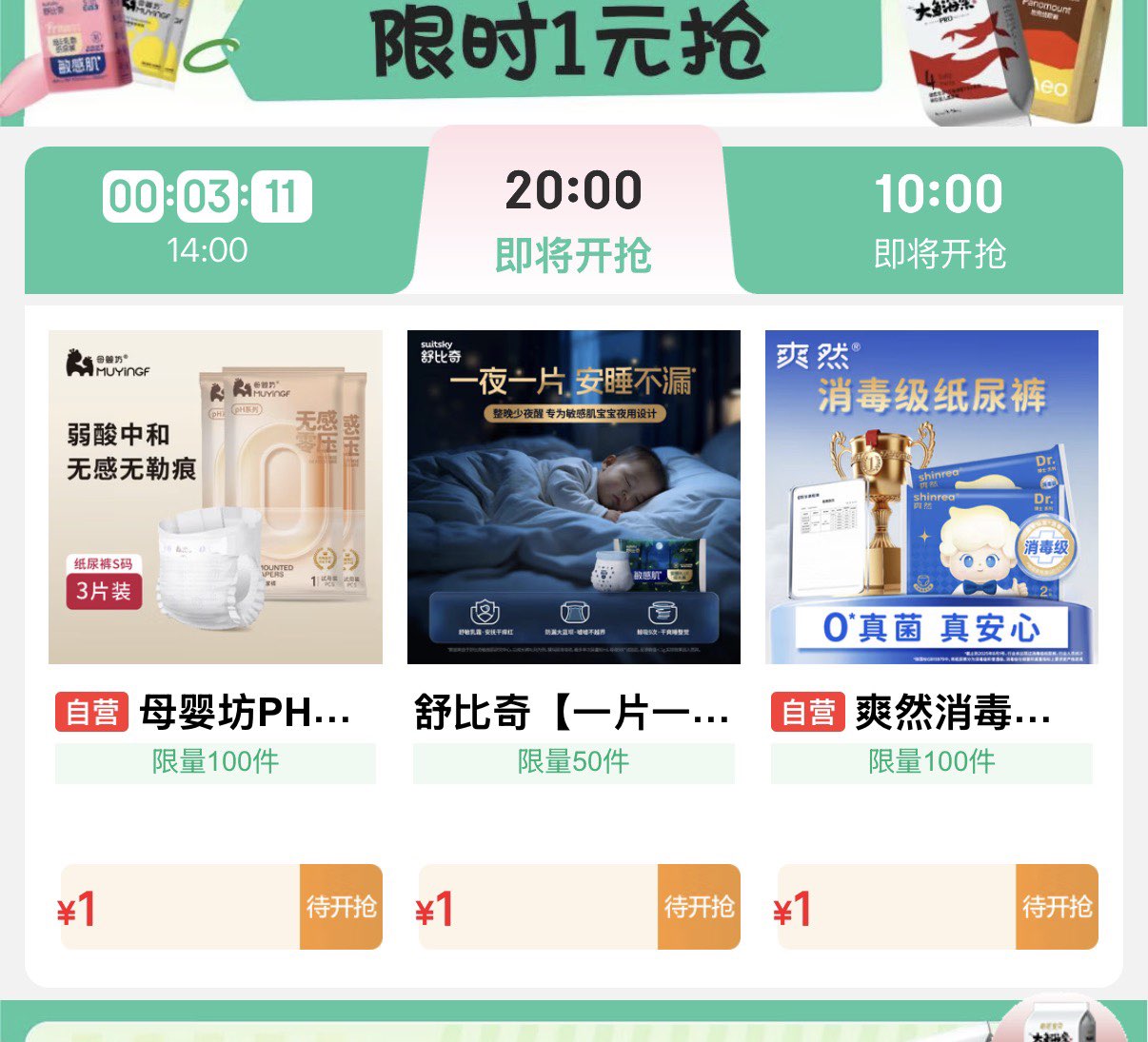Open the 舒比奇 night diaper product image
Screen dimensions: 1148x1042
pos(573,497)
